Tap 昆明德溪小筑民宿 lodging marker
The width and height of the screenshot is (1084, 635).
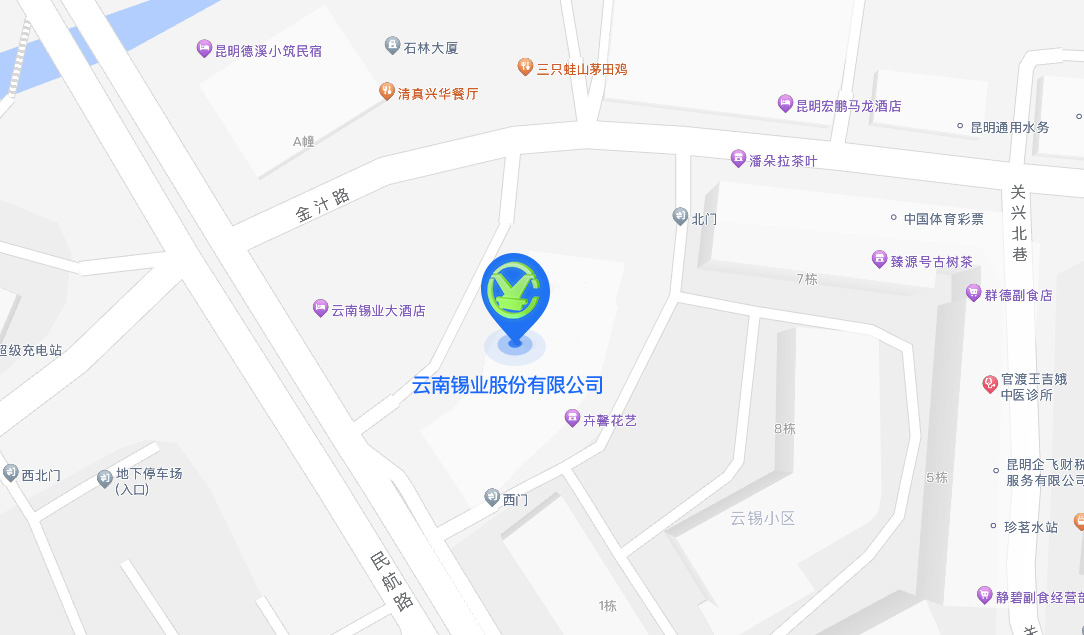(x=204, y=48)
